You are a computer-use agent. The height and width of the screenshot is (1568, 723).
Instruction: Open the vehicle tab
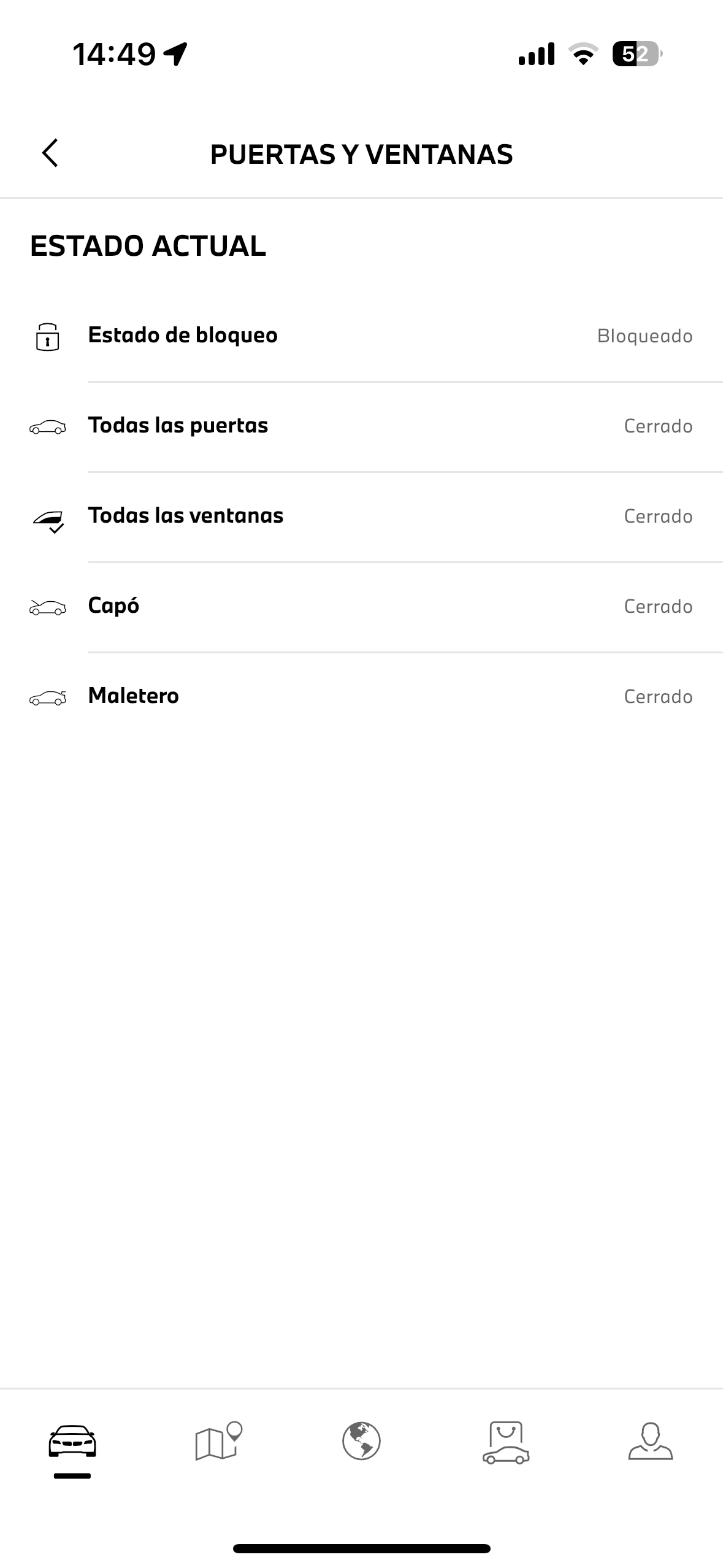coord(72,1440)
